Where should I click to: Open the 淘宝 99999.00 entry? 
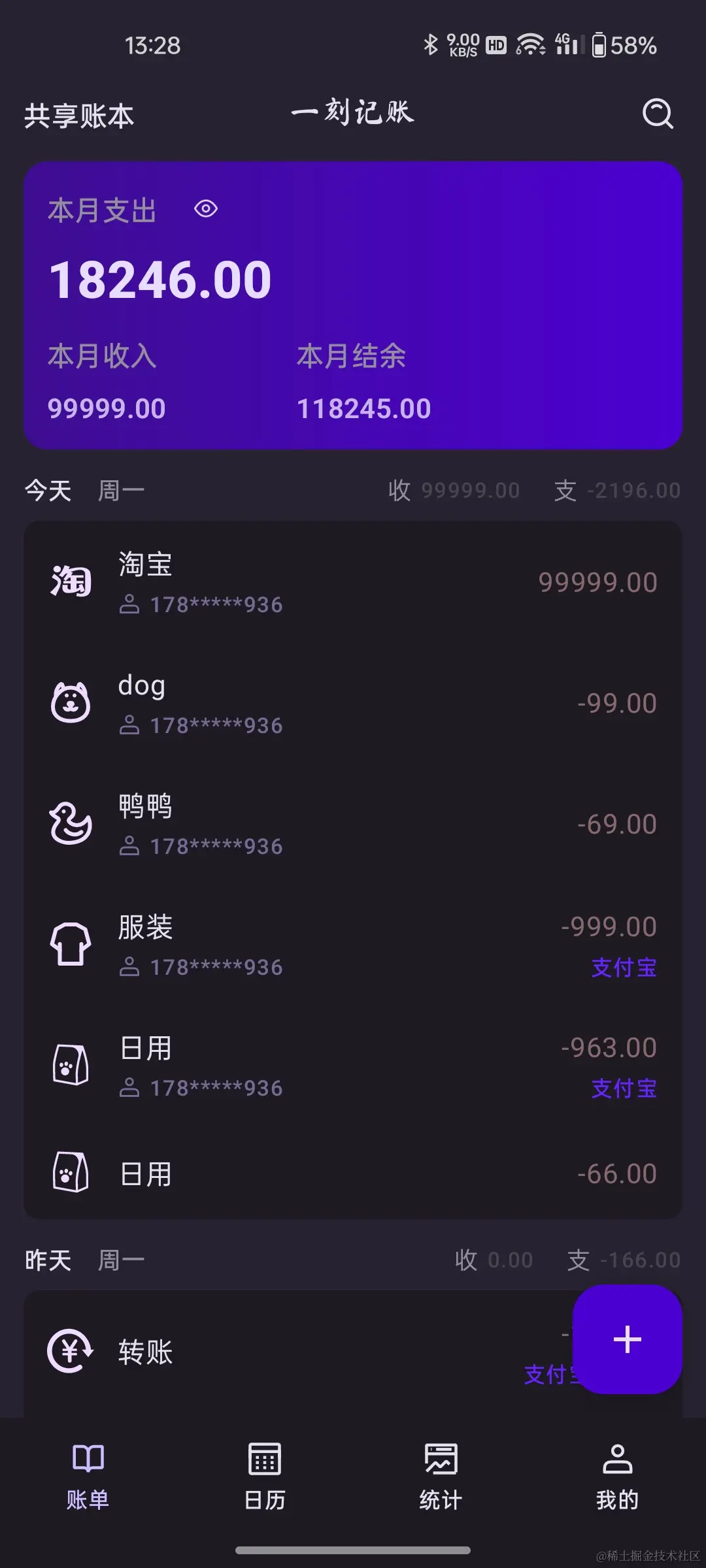point(353,582)
